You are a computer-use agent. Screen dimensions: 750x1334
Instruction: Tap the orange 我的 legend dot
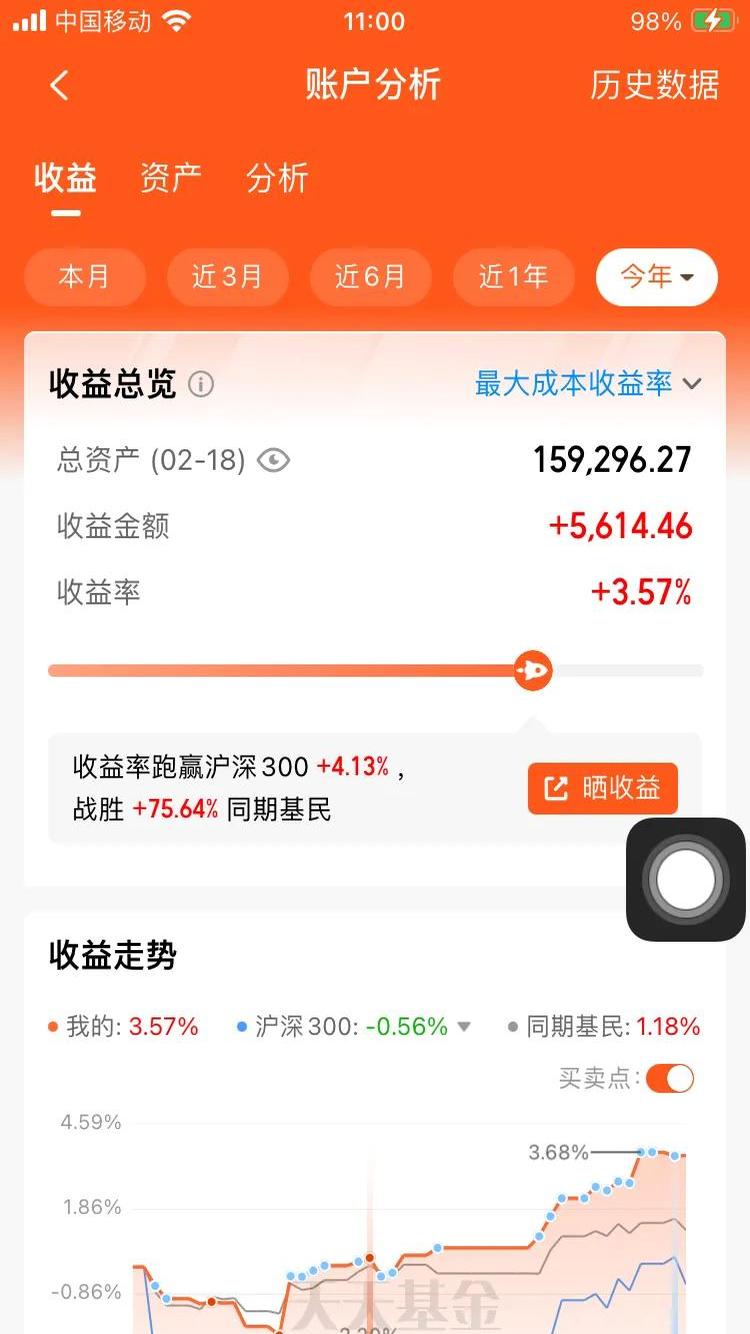point(52,1024)
